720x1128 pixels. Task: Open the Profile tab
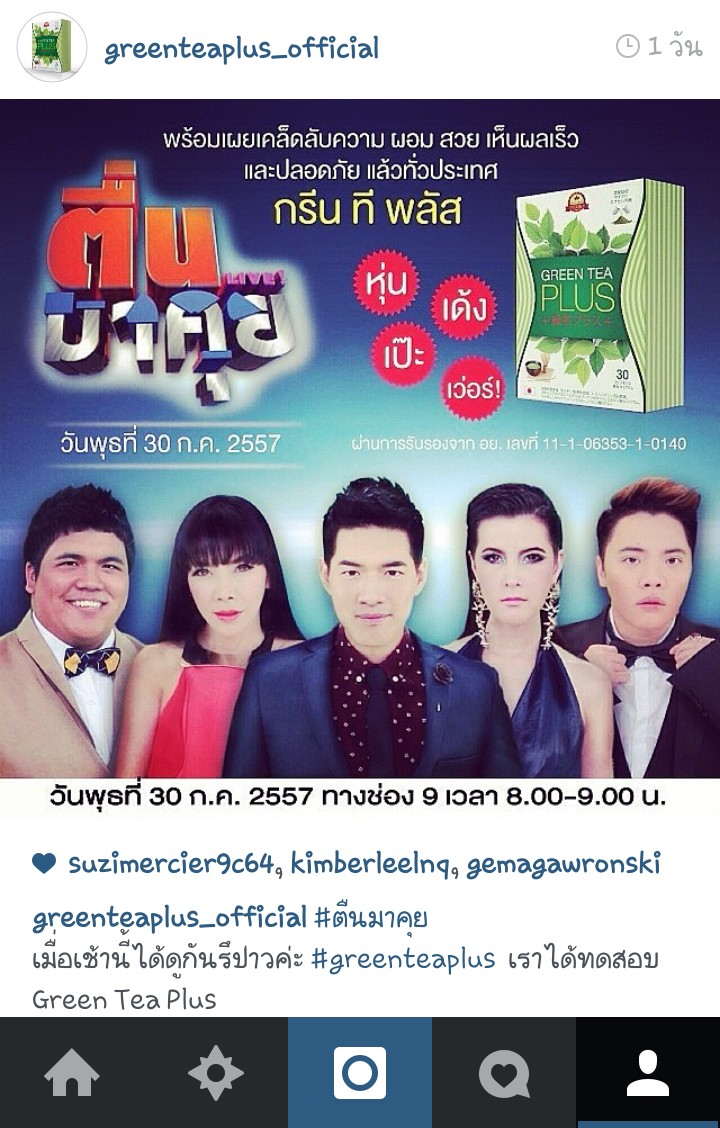(648, 1073)
